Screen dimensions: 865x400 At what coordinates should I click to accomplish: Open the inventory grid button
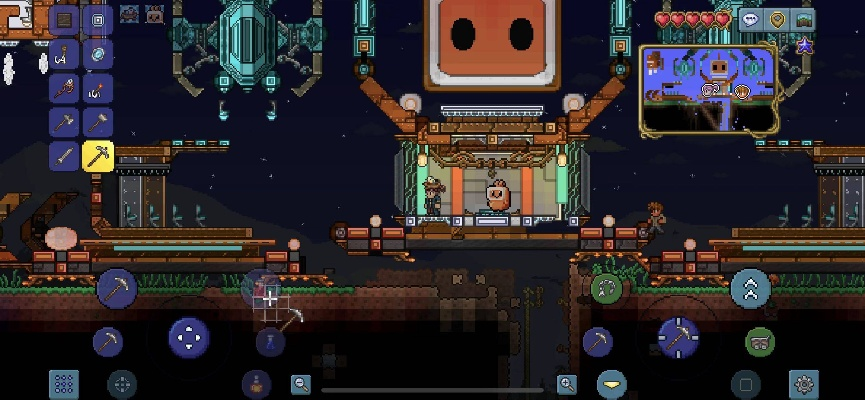64,383
